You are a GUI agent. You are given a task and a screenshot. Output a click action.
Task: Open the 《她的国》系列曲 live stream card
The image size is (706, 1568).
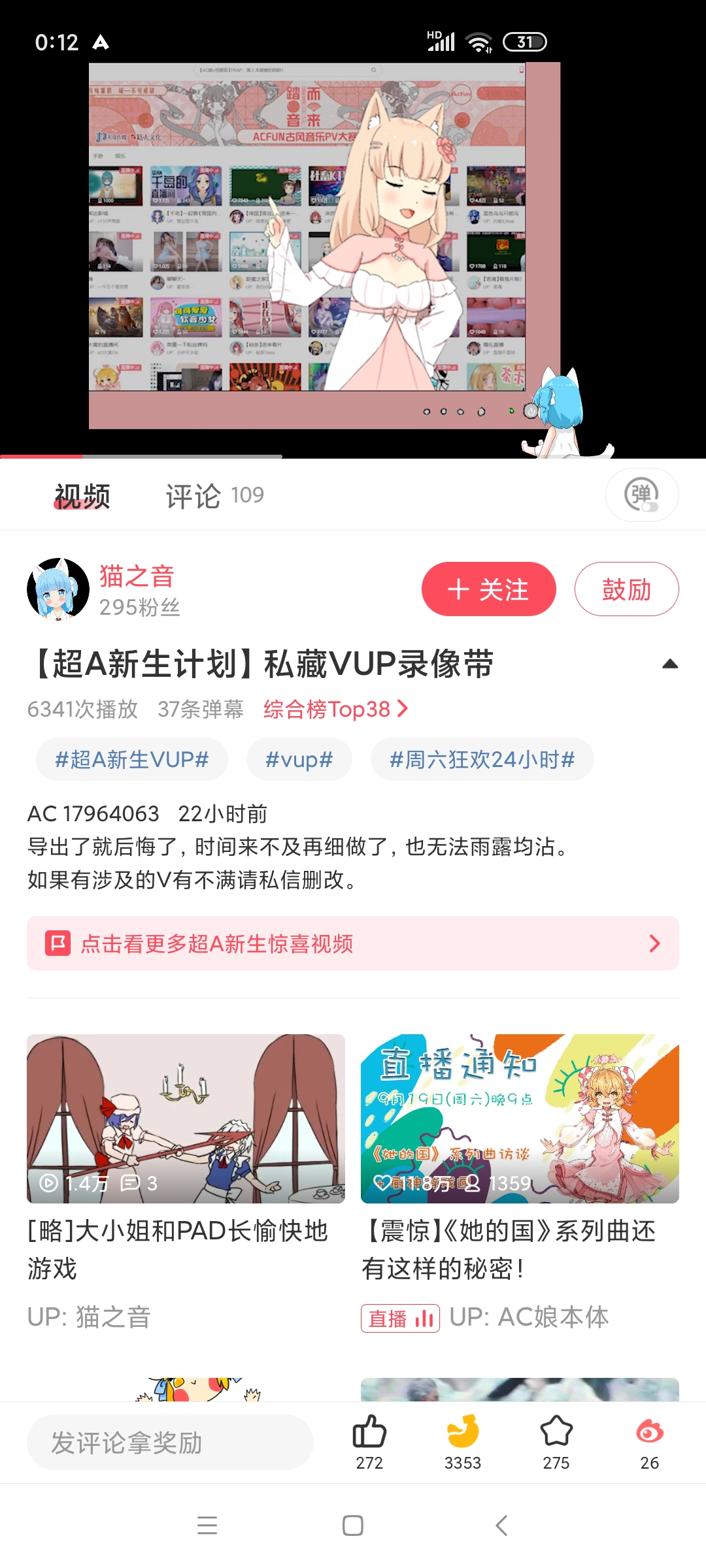coord(520,1119)
